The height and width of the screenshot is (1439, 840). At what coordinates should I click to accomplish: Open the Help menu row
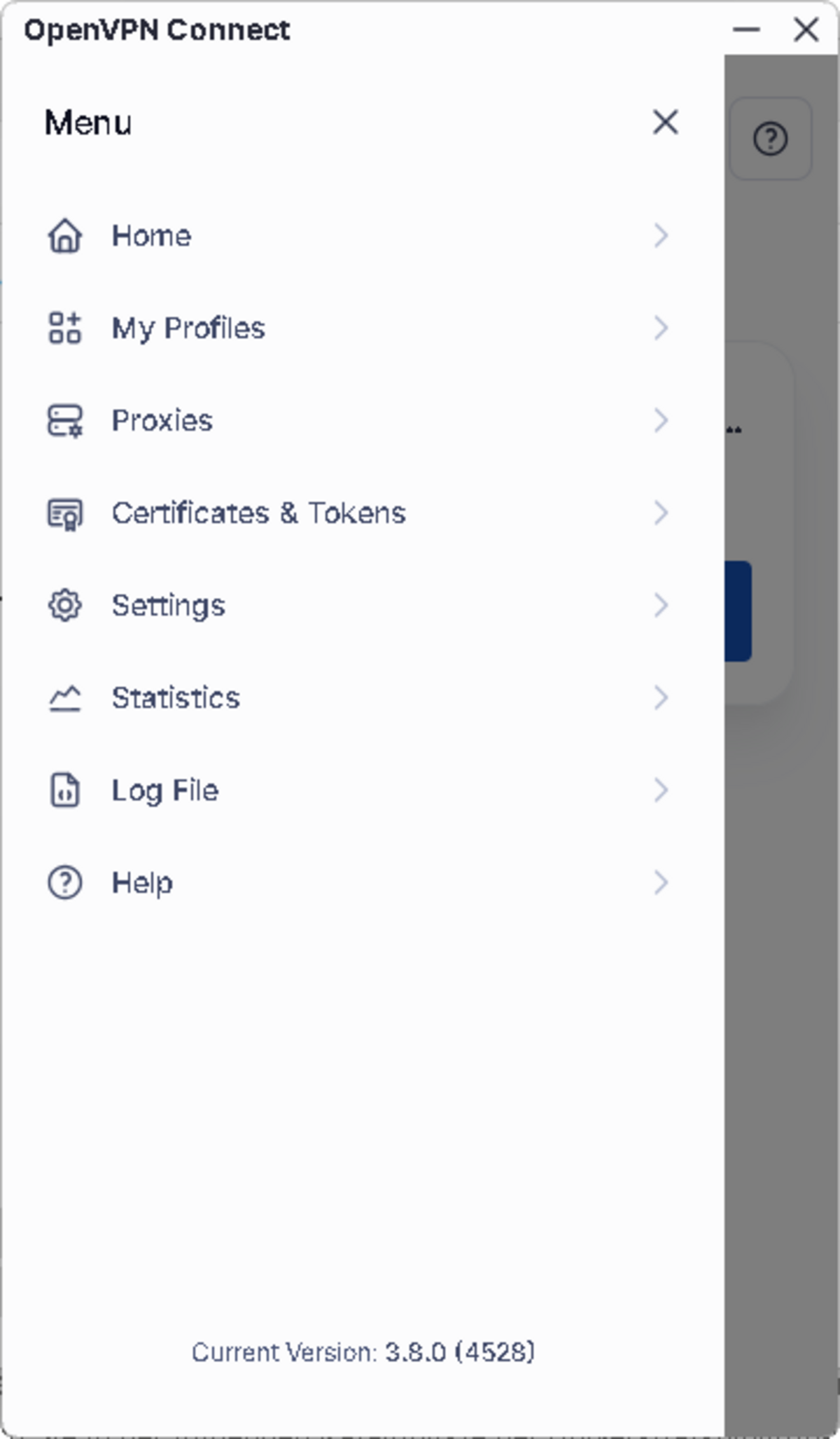(357, 883)
